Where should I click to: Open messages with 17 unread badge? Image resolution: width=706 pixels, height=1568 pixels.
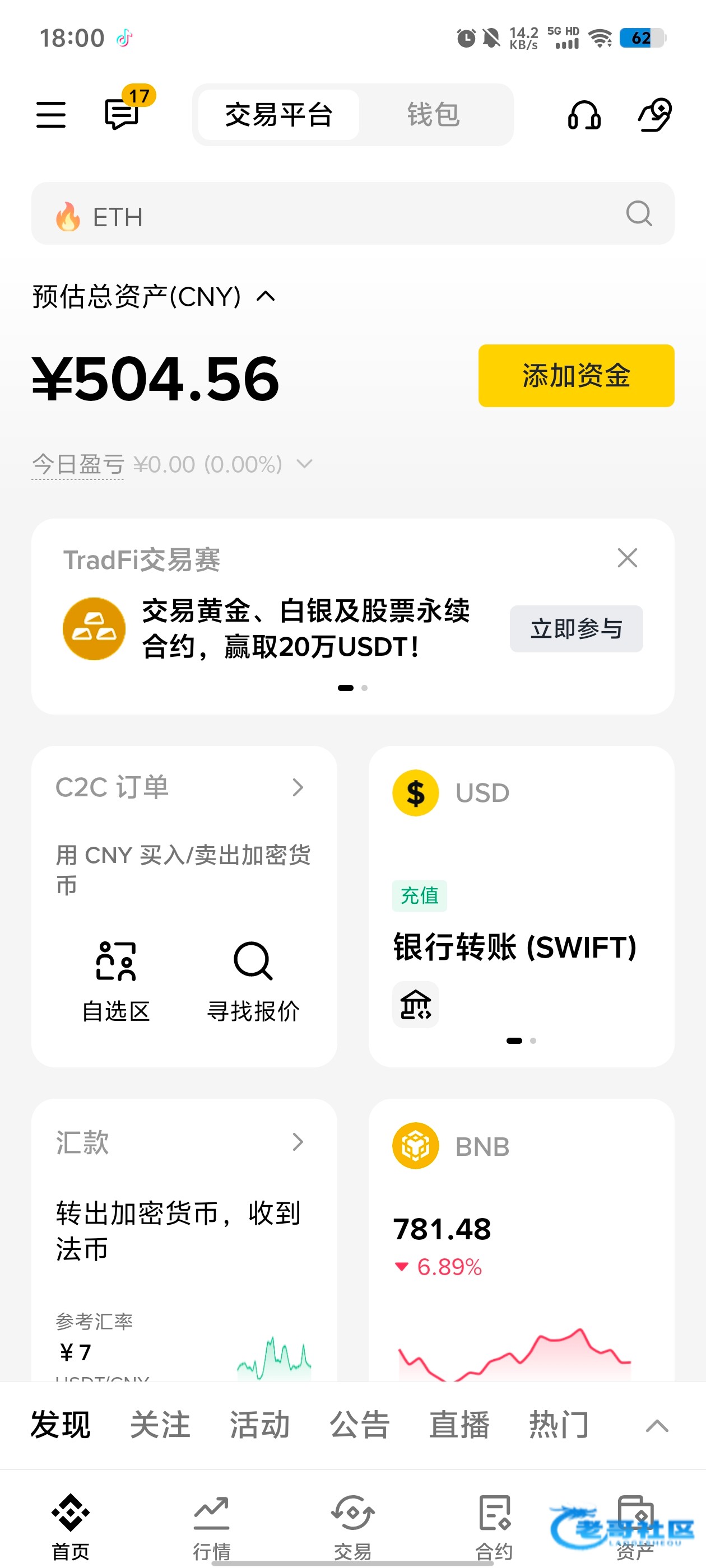point(123,114)
